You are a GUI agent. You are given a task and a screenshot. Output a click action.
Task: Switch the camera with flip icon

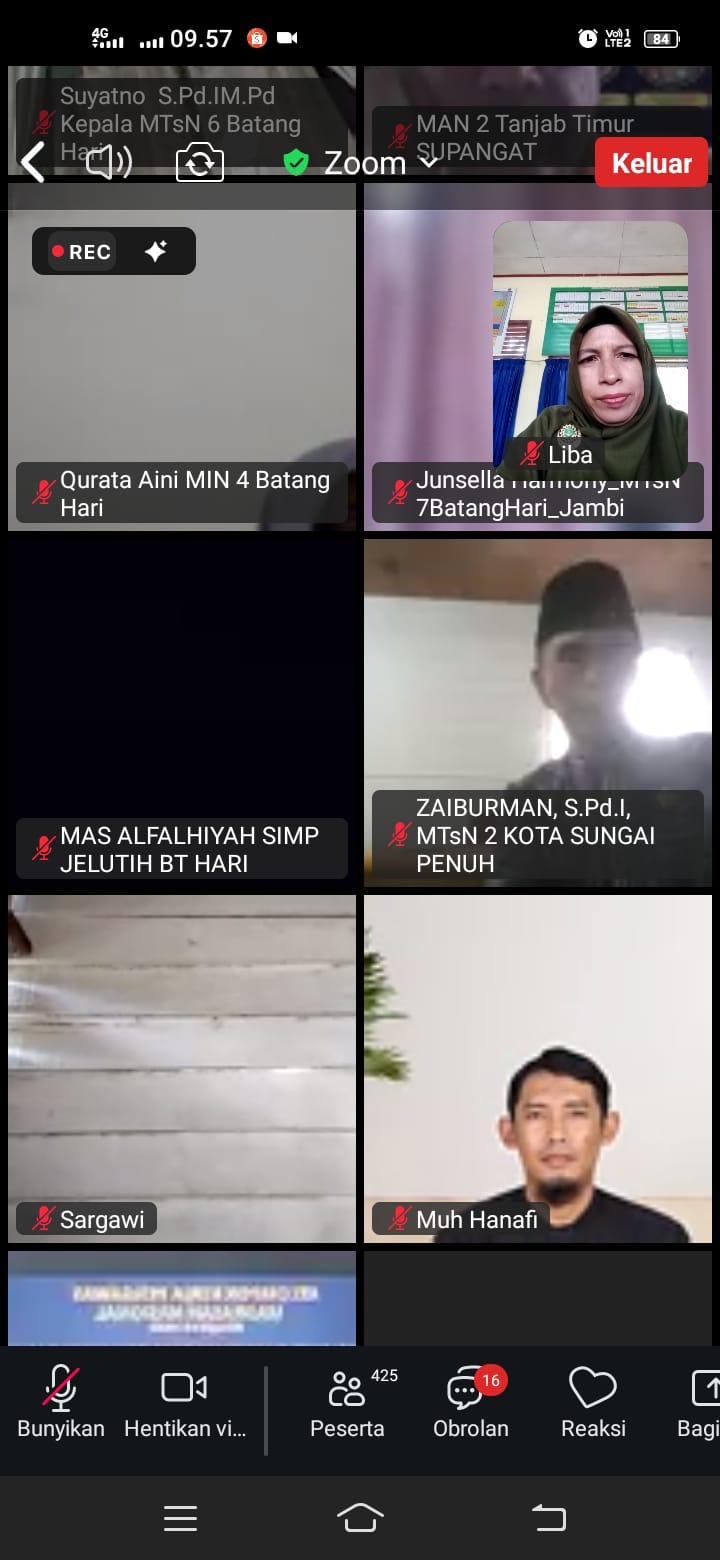pos(200,162)
